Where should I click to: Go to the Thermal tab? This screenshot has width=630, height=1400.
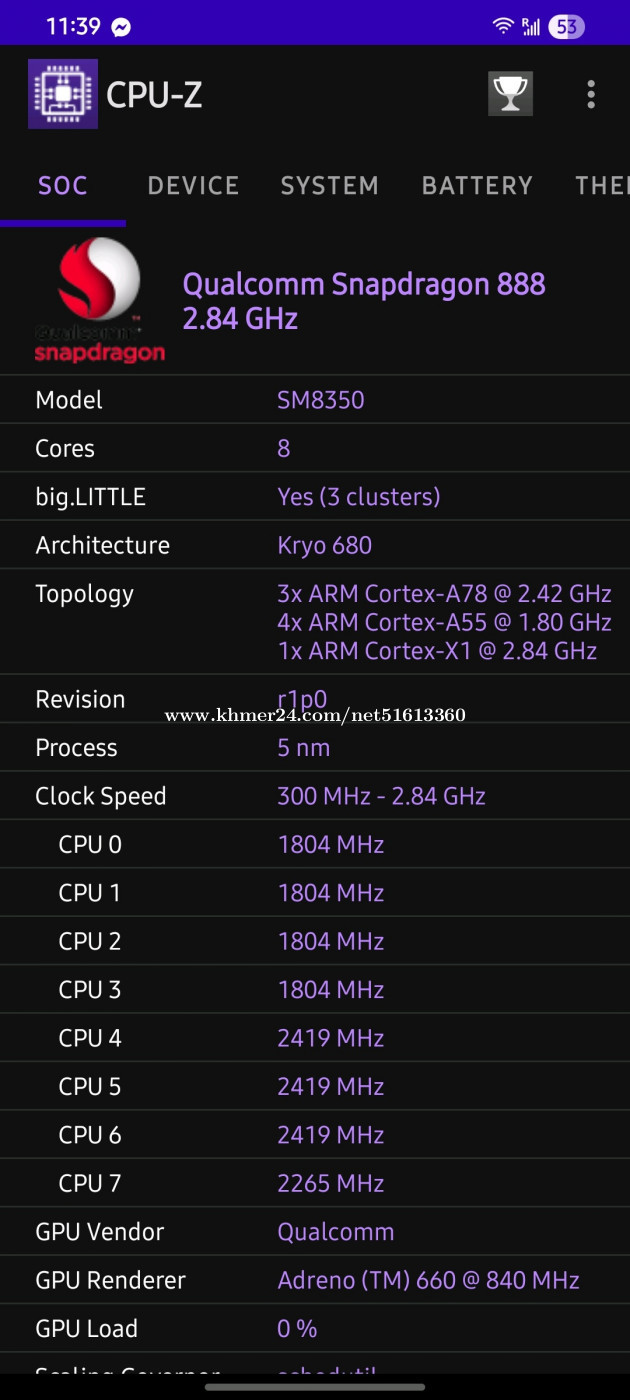point(602,186)
